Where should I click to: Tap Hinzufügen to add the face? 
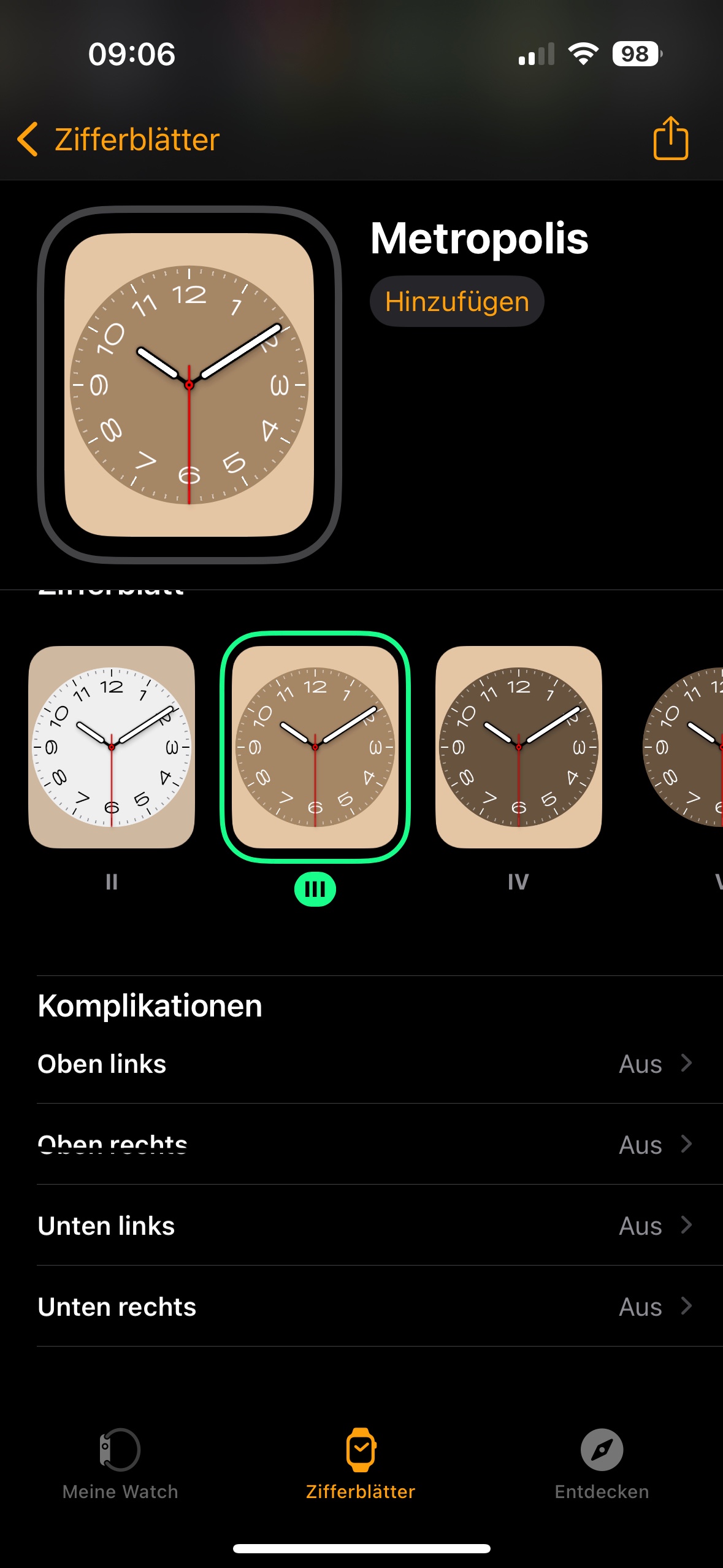(457, 301)
